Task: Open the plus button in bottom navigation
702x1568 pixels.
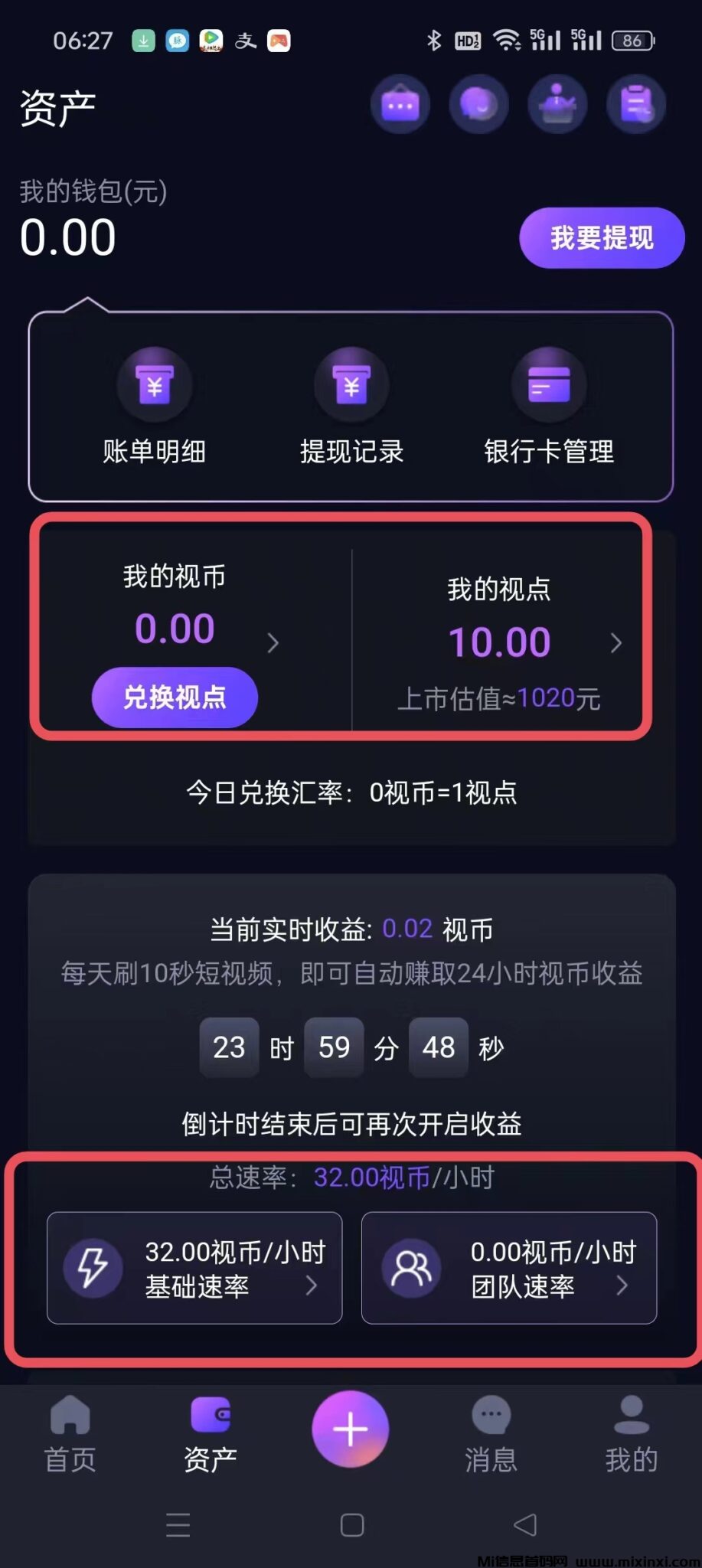Action: click(x=351, y=1427)
